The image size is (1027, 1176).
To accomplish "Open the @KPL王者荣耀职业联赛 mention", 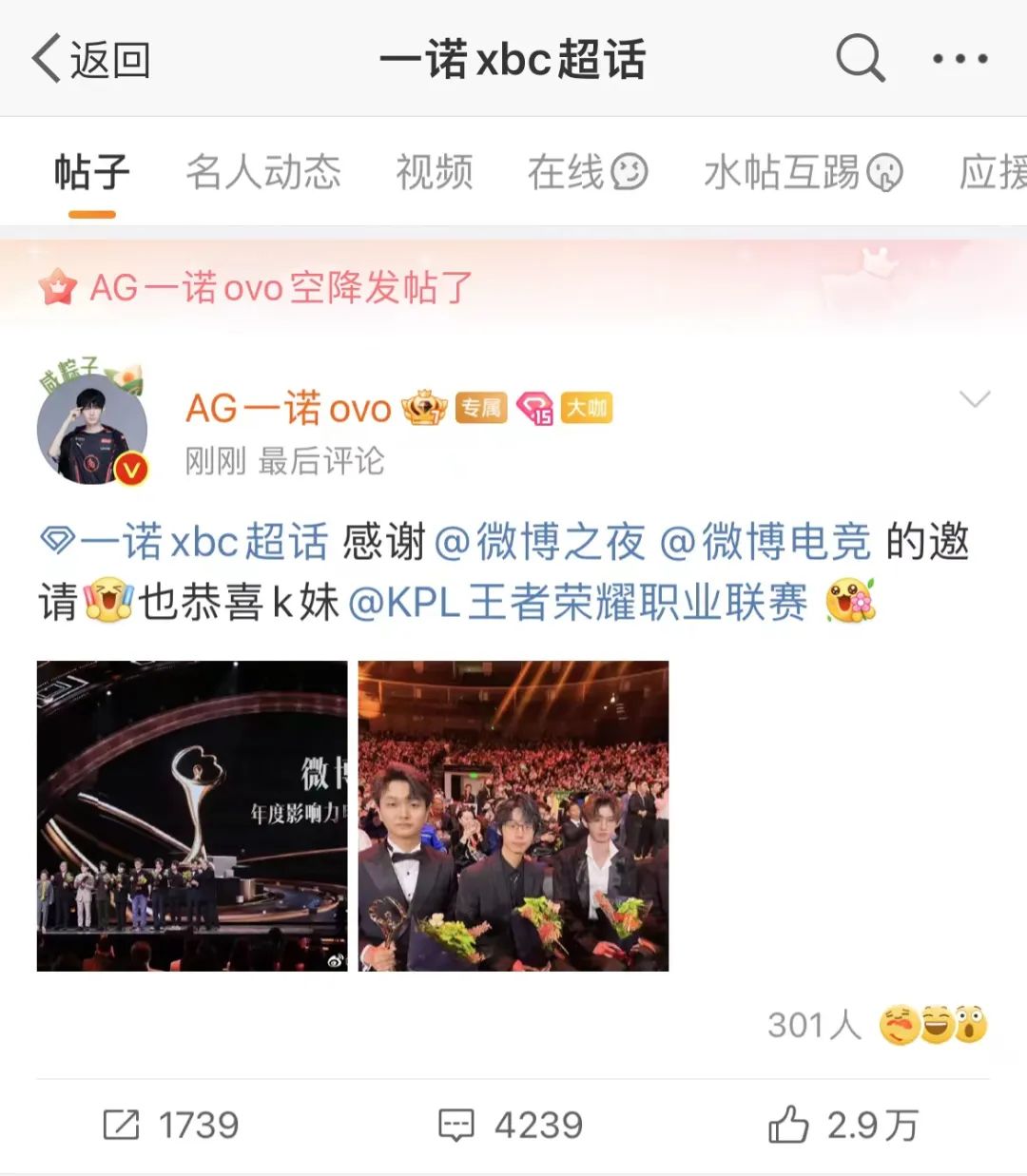I will [578, 603].
